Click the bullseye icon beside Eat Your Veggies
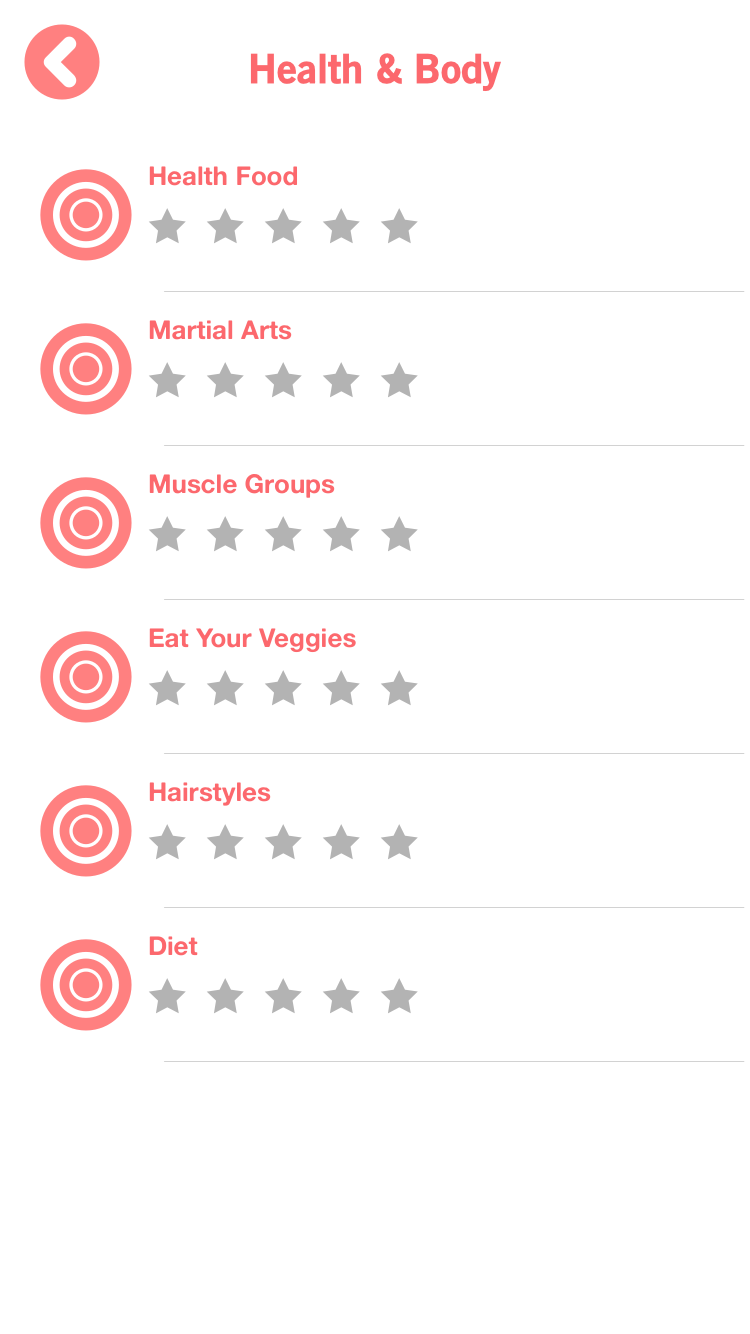This screenshot has width=750, height=1334. pyautogui.click(x=86, y=676)
